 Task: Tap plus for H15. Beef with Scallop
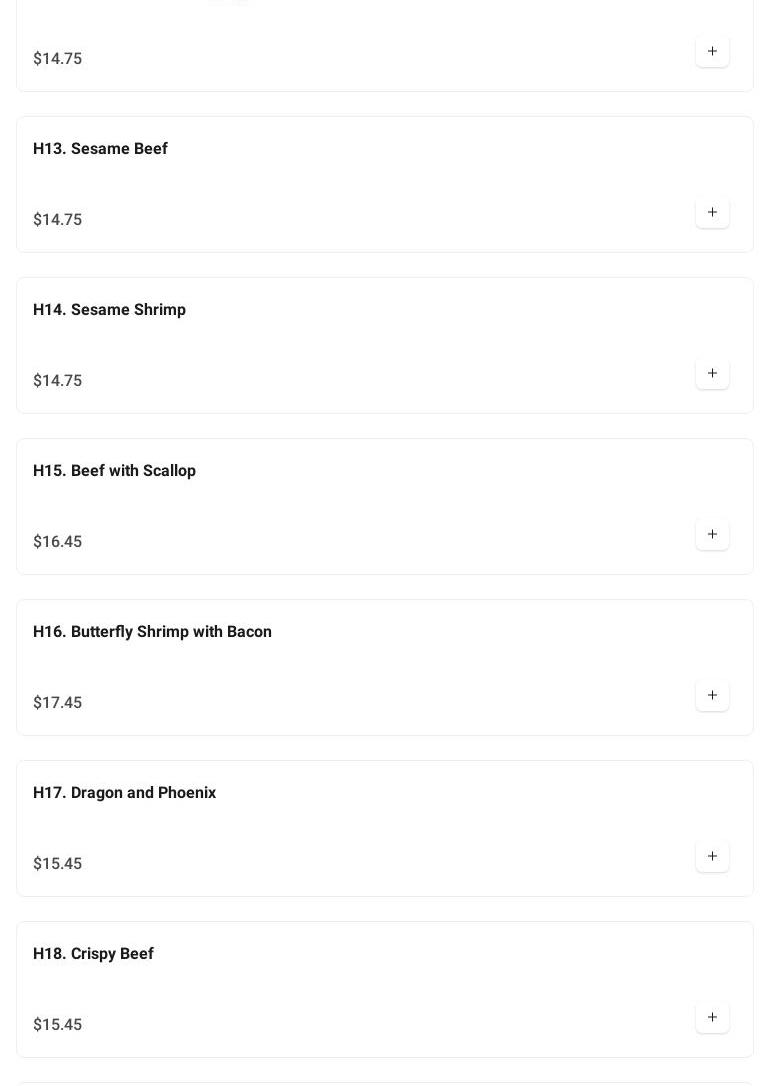coord(712,534)
